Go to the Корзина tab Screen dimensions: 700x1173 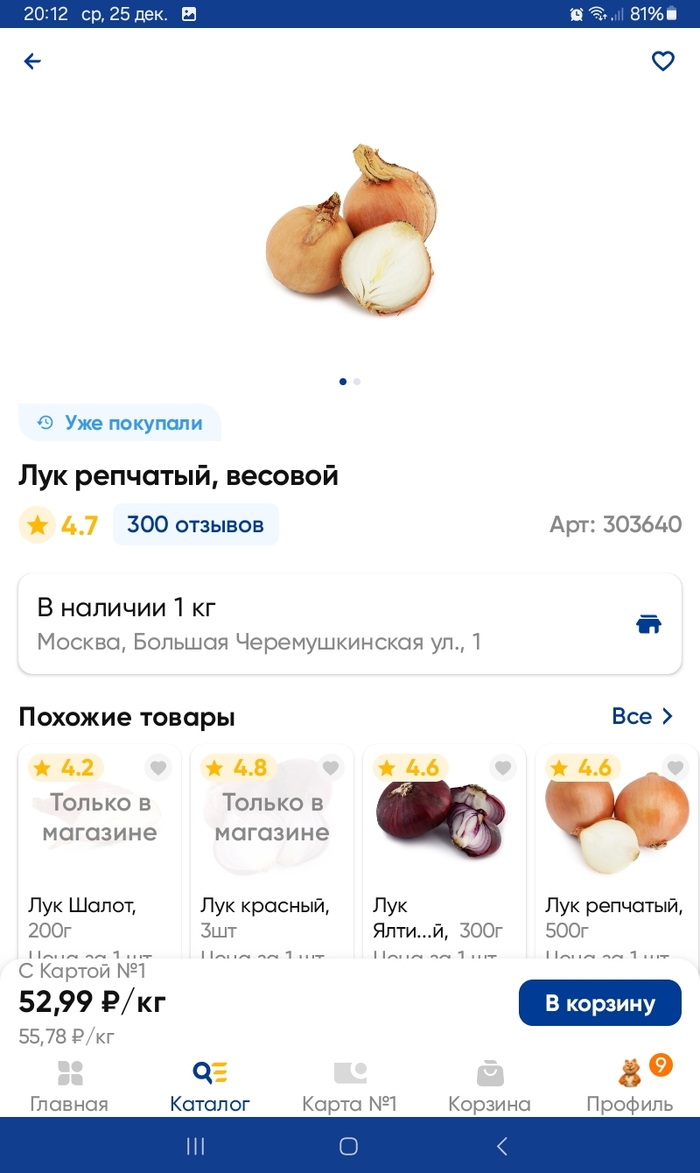[489, 1086]
